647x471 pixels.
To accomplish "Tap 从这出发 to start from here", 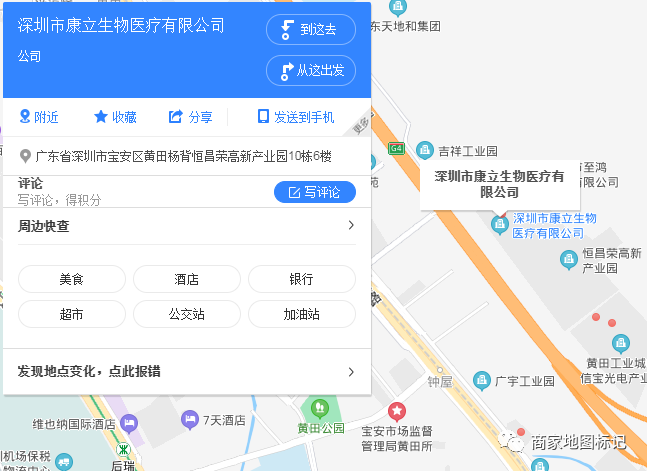I will click(x=311, y=71).
